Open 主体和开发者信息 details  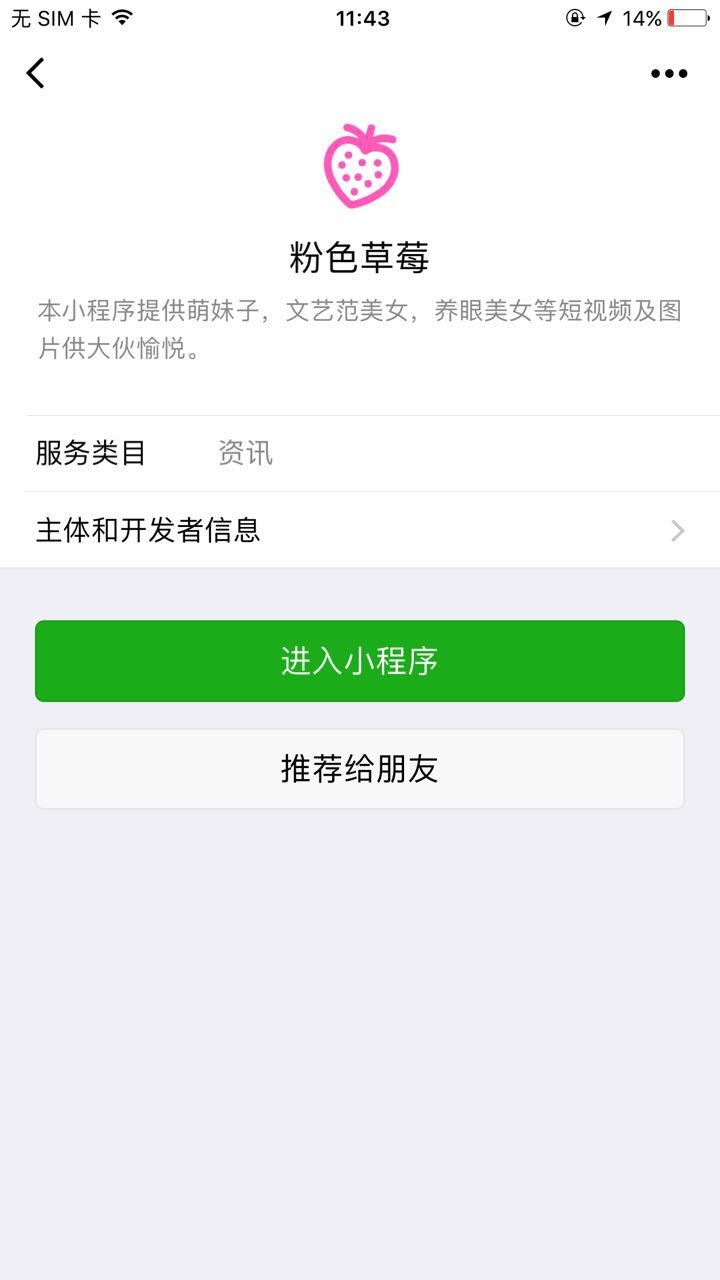tap(360, 530)
